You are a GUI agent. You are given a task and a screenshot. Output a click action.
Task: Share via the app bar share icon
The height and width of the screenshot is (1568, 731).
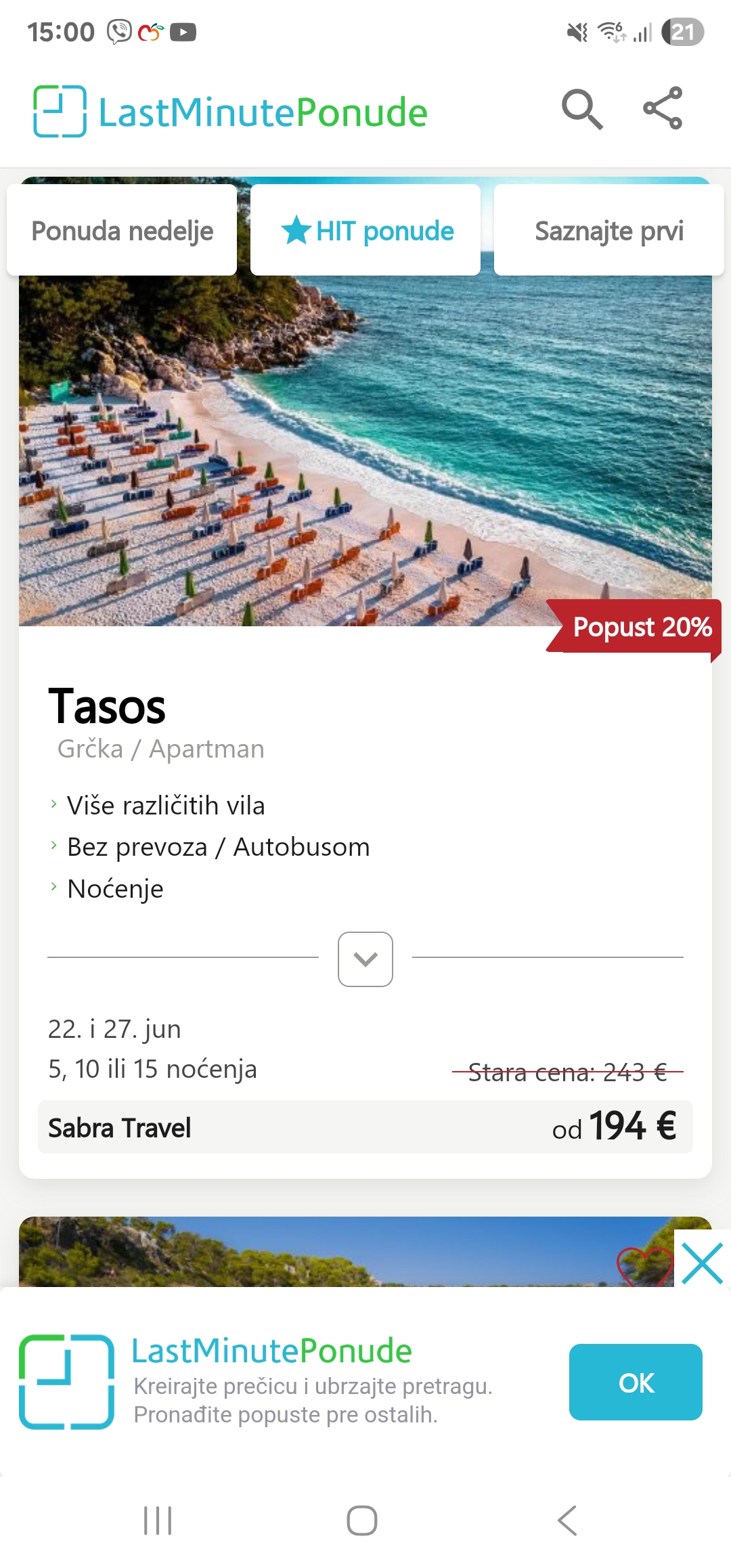click(663, 108)
